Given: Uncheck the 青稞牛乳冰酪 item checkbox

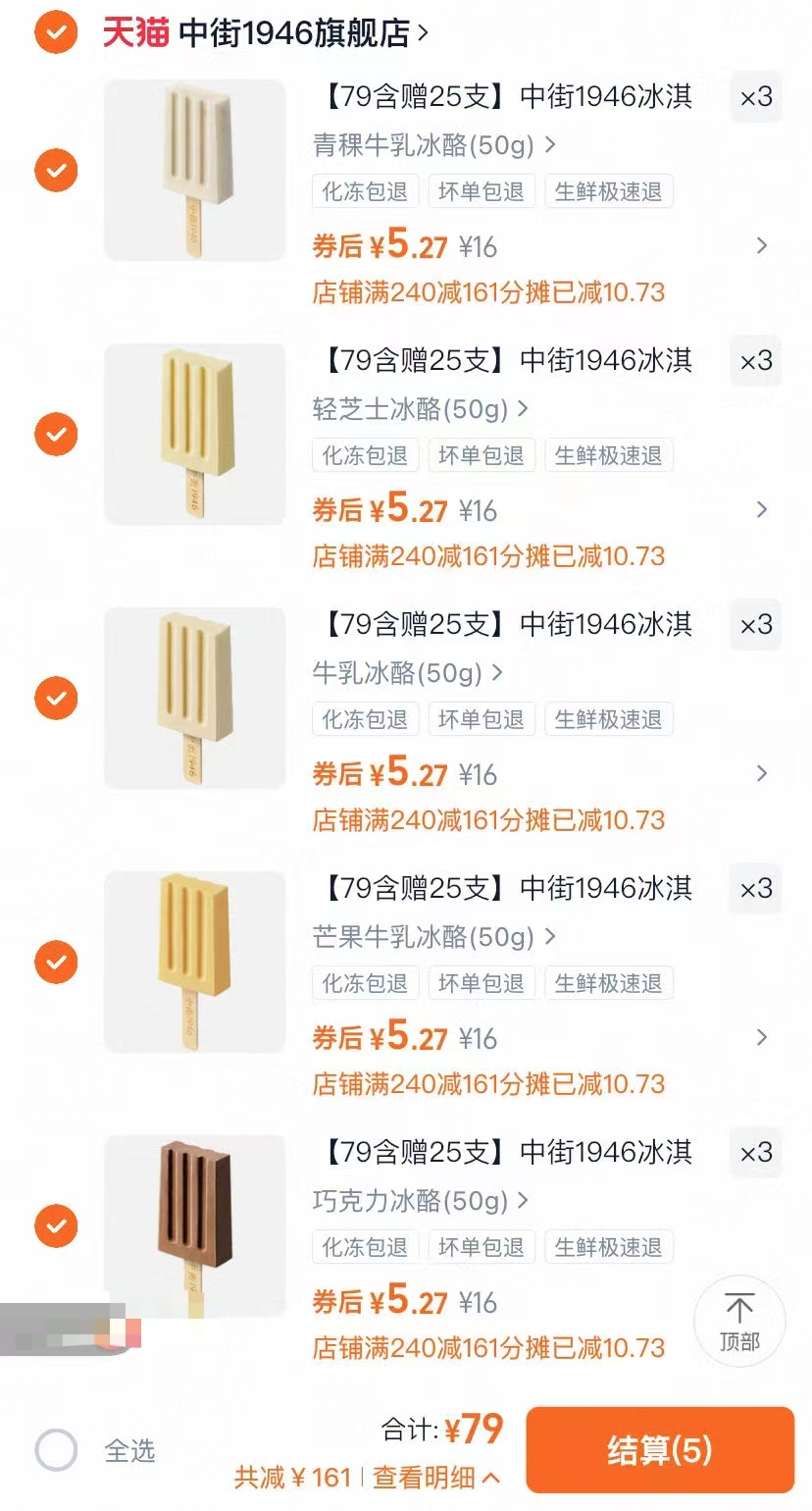Looking at the screenshot, I should pyautogui.click(x=56, y=170).
